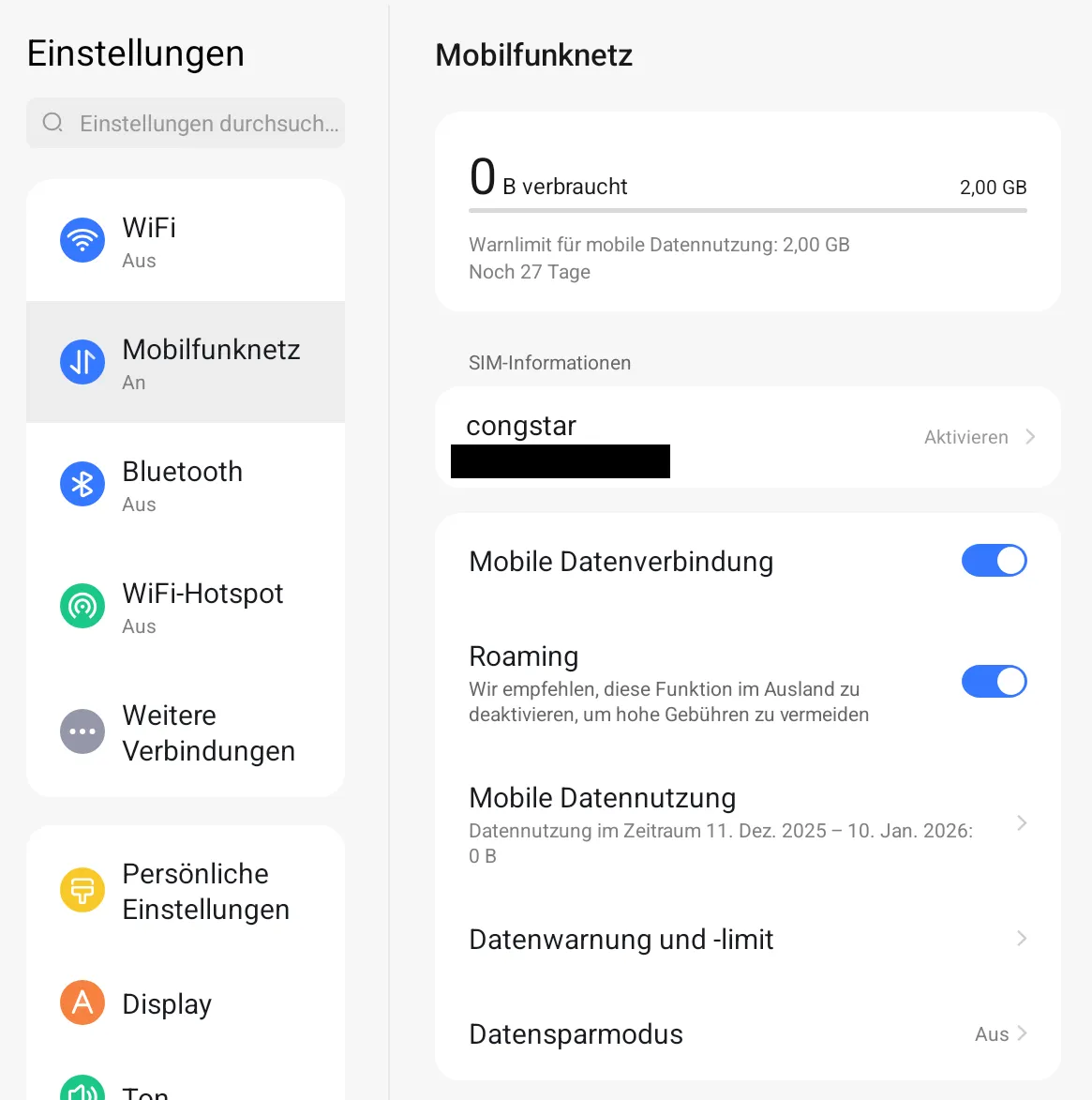This screenshot has width=1092, height=1100.
Task: Turn off Mobile Datenverbindung
Action: click(x=994, y=561)
